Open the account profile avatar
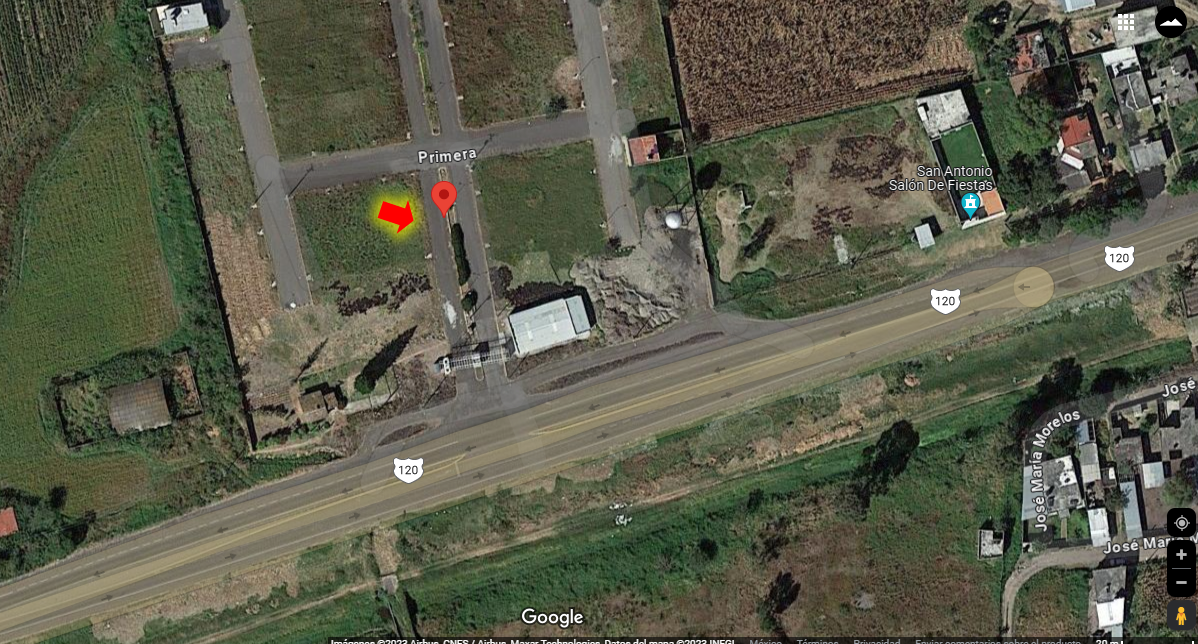 pyautogui.click(x=1171, y=22)
